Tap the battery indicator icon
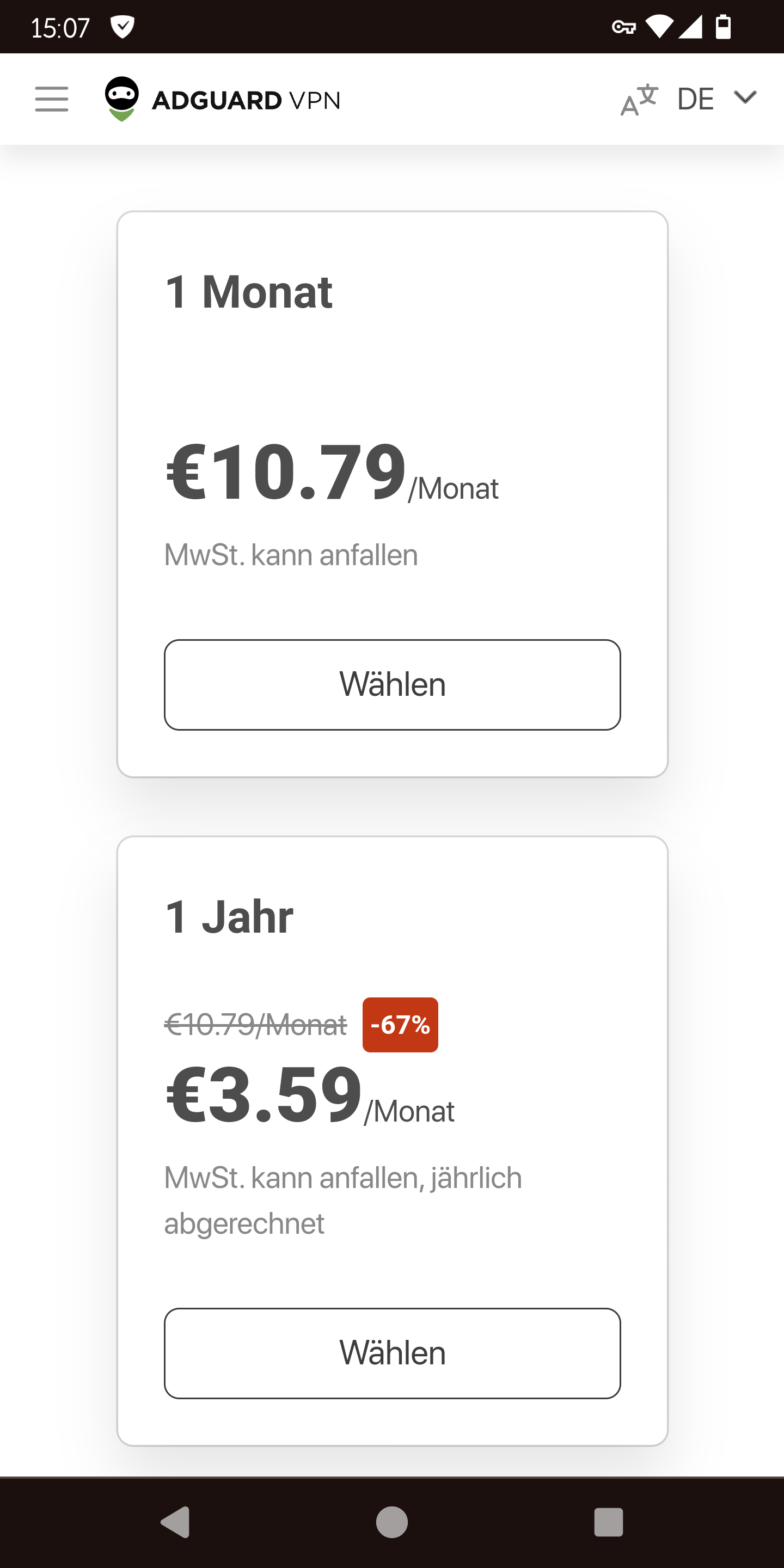Screen dimensions: 784x1568 pyautogui.click(x=723, y=26)
